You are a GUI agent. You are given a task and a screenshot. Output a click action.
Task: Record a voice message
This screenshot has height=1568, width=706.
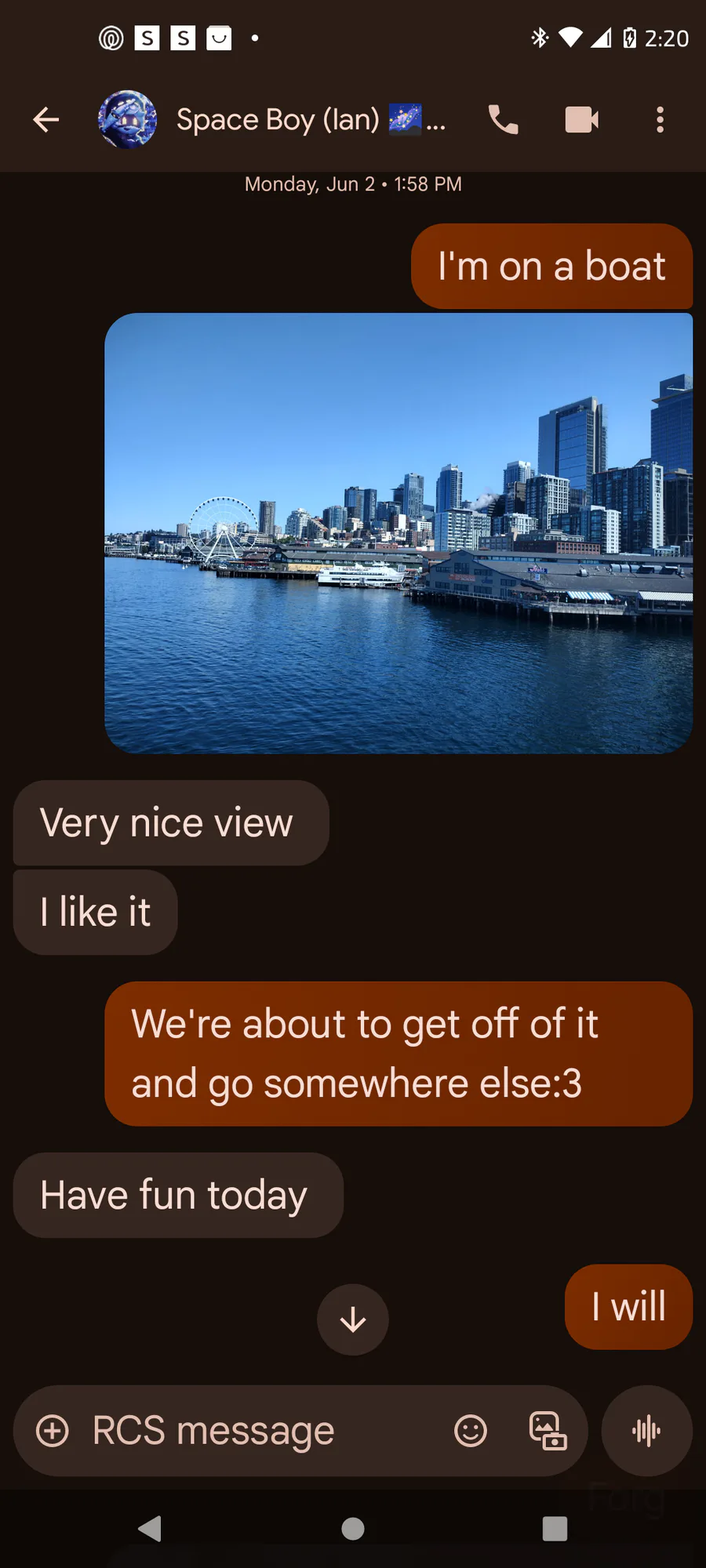[x=646, y=1431]
